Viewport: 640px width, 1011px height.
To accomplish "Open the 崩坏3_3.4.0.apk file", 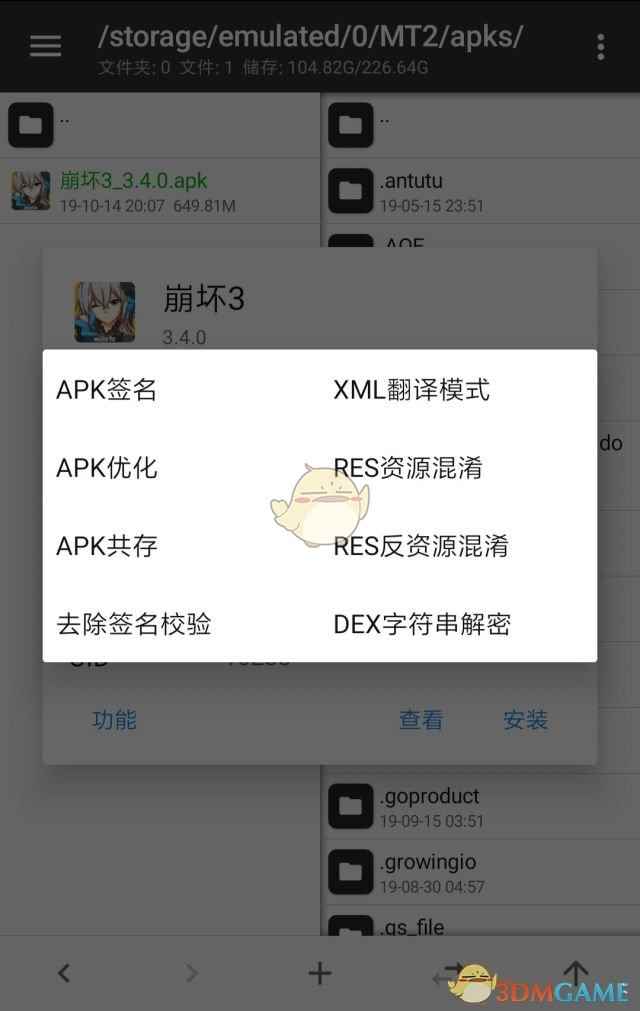I will coord(133,190).
